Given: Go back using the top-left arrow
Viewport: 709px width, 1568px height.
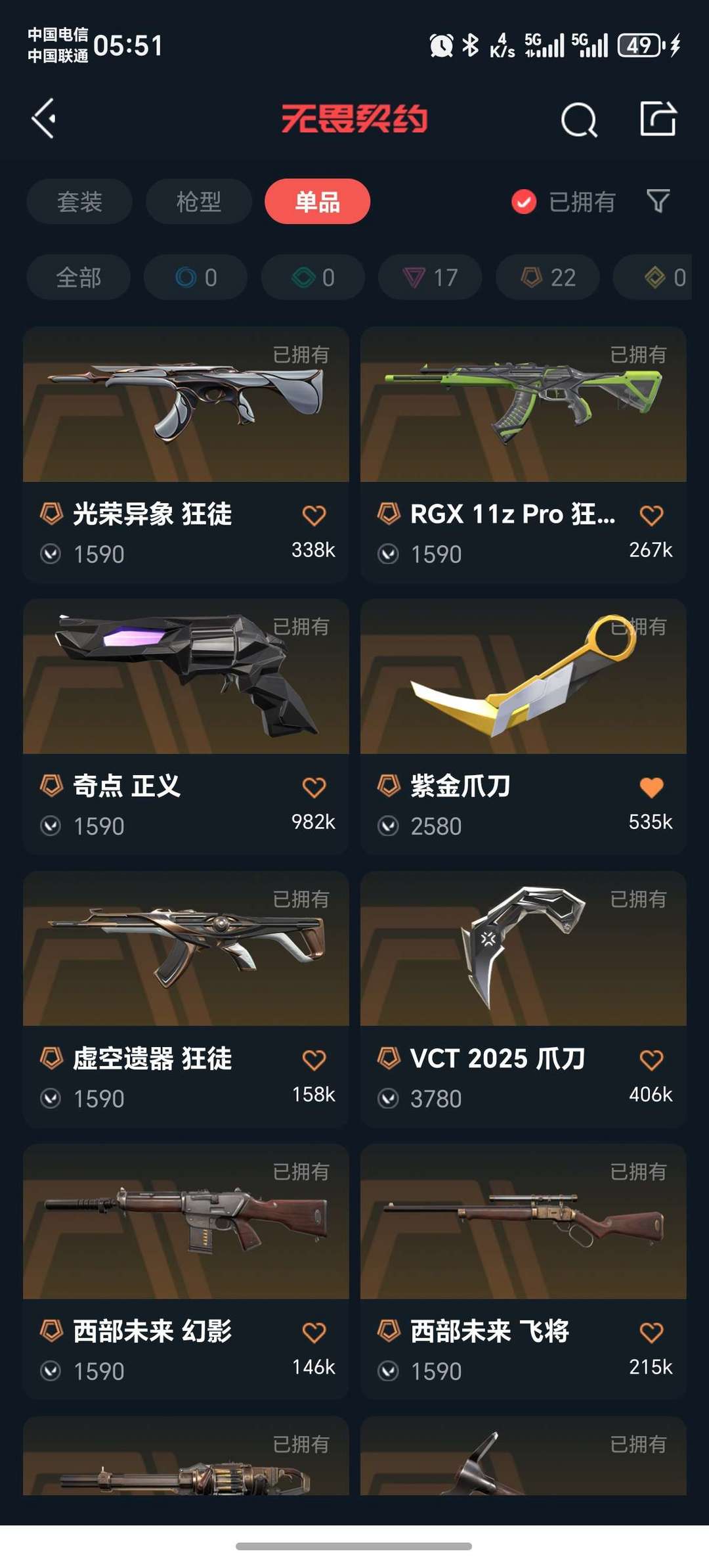Looking at the screenshot, I should (x=43, y=119).
